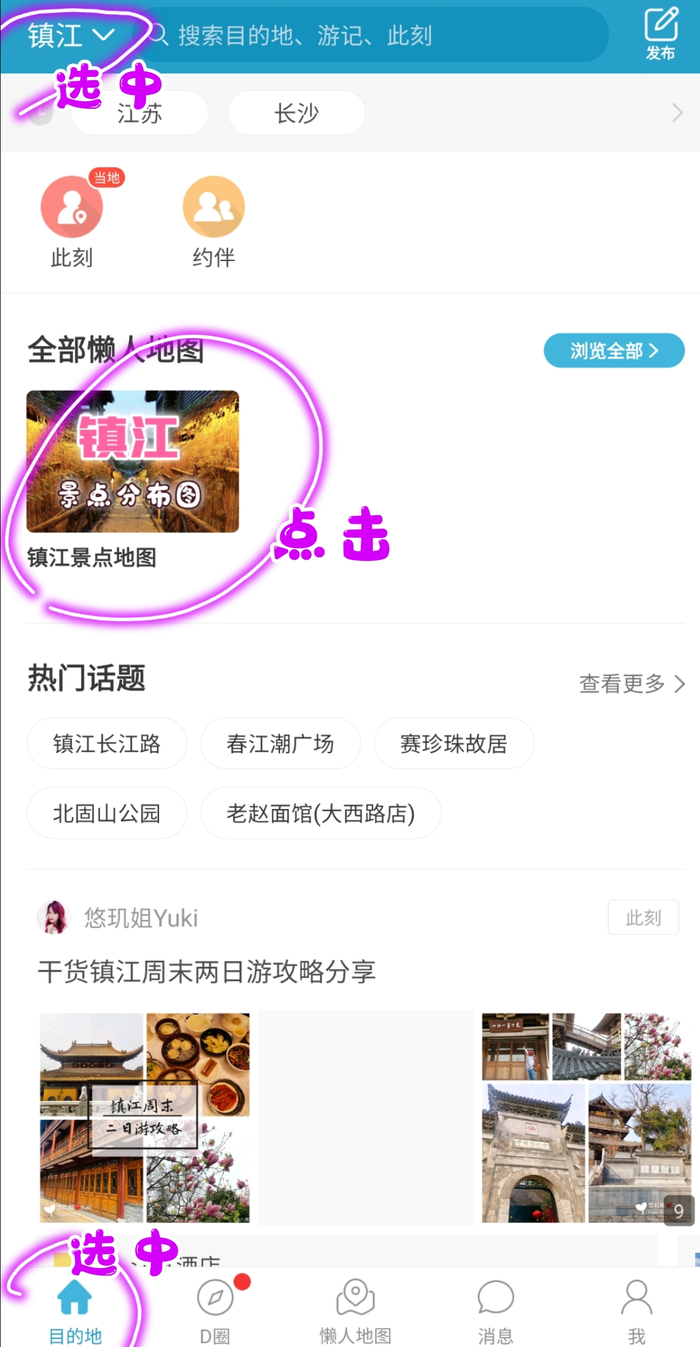Open the post 干货镇江周末两日游攻略分享
This screenshot has height=1347, width=700.
click(207, 971)
